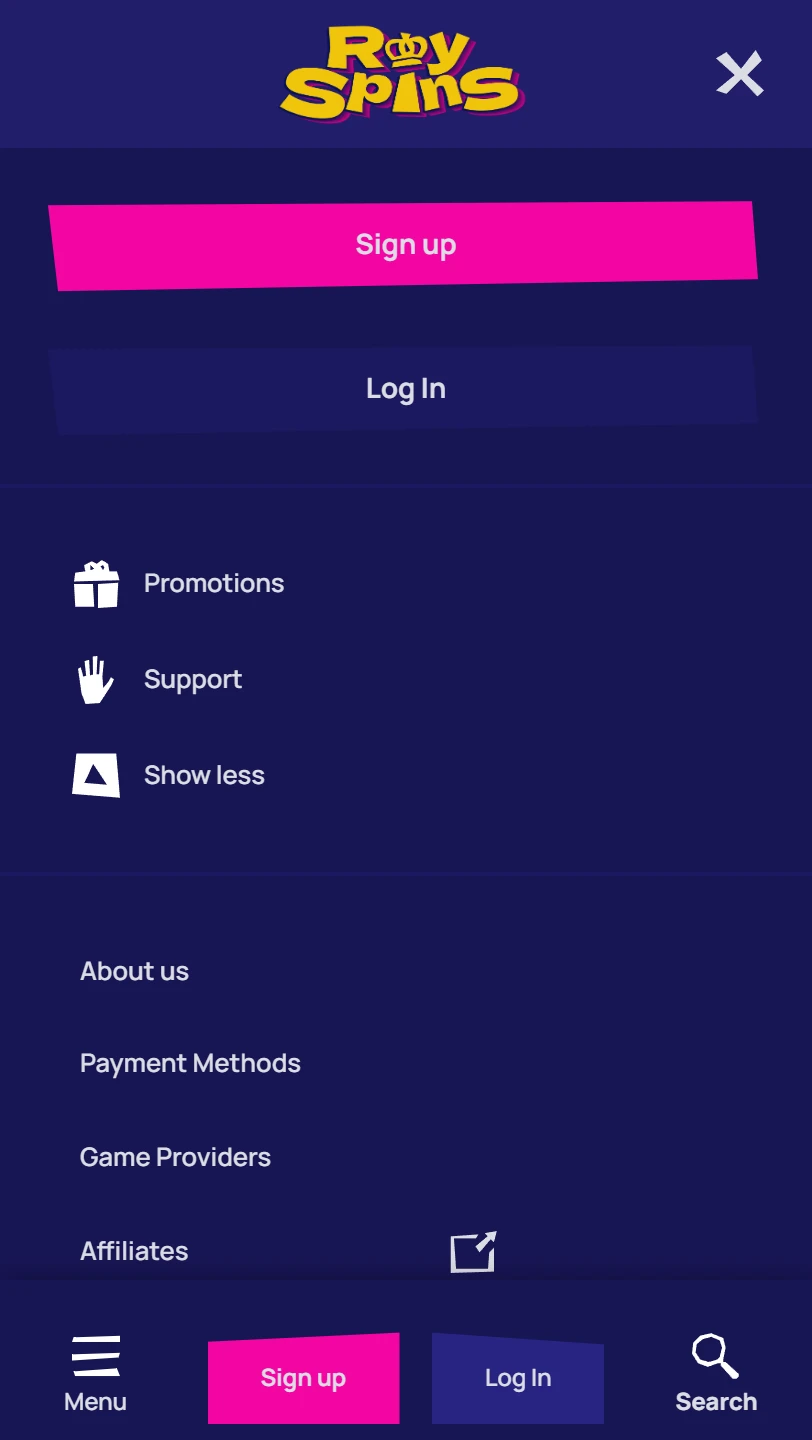This screenshot has width=812, height=1440.
Task: View Payment Methods
Action: coord(190,1063)
